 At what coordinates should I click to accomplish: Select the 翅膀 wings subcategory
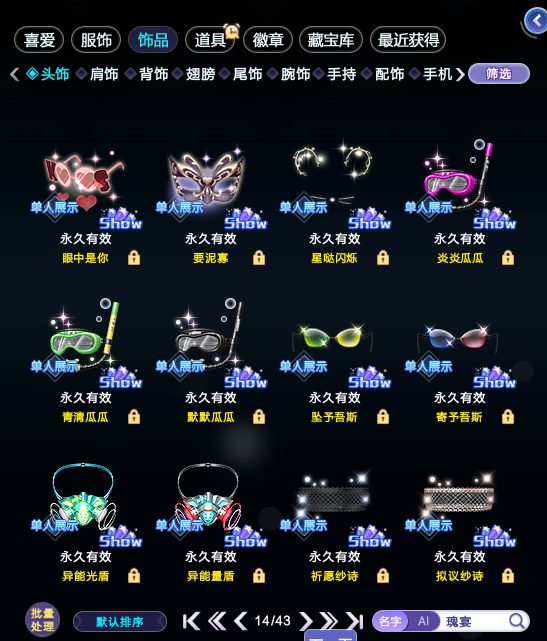click(x=195, y=74)
